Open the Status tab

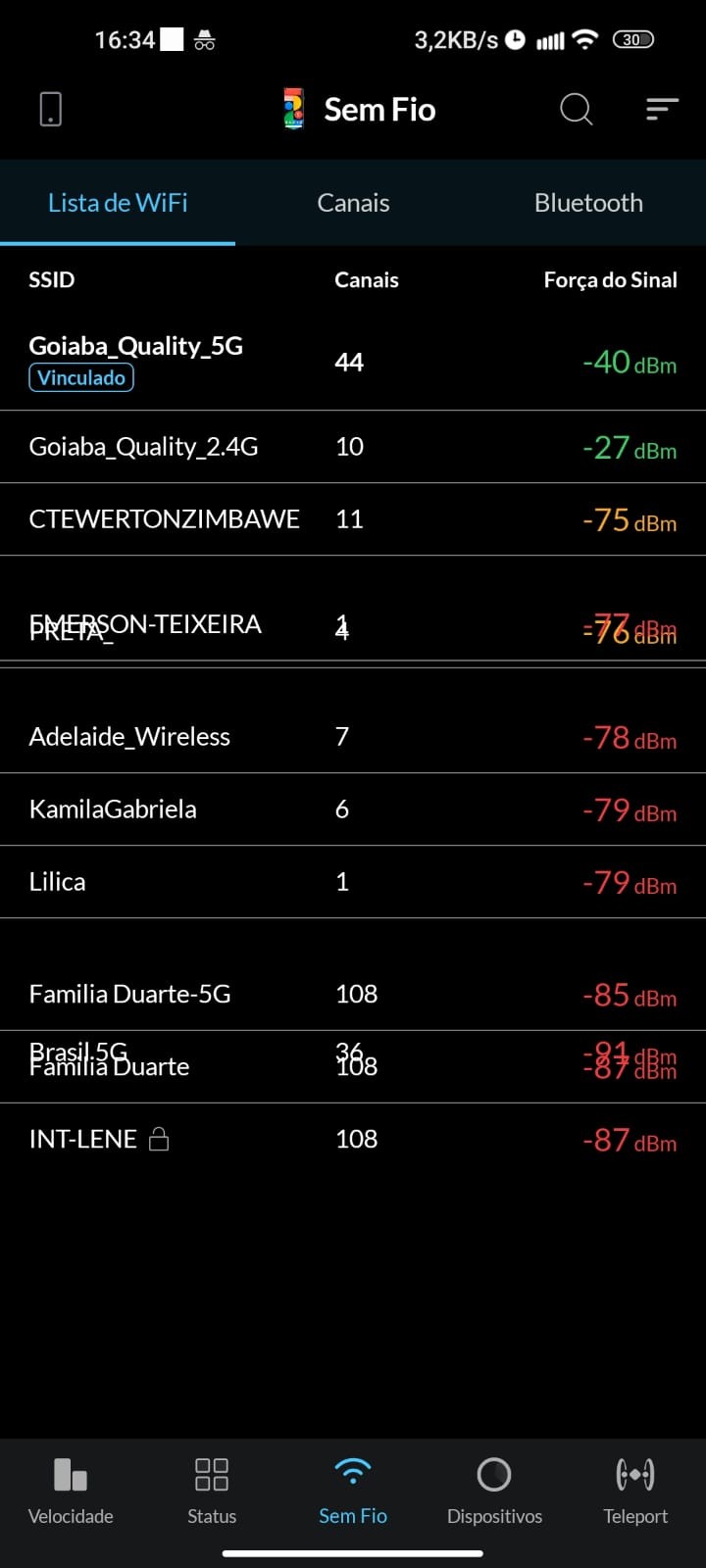(212, 1490)
